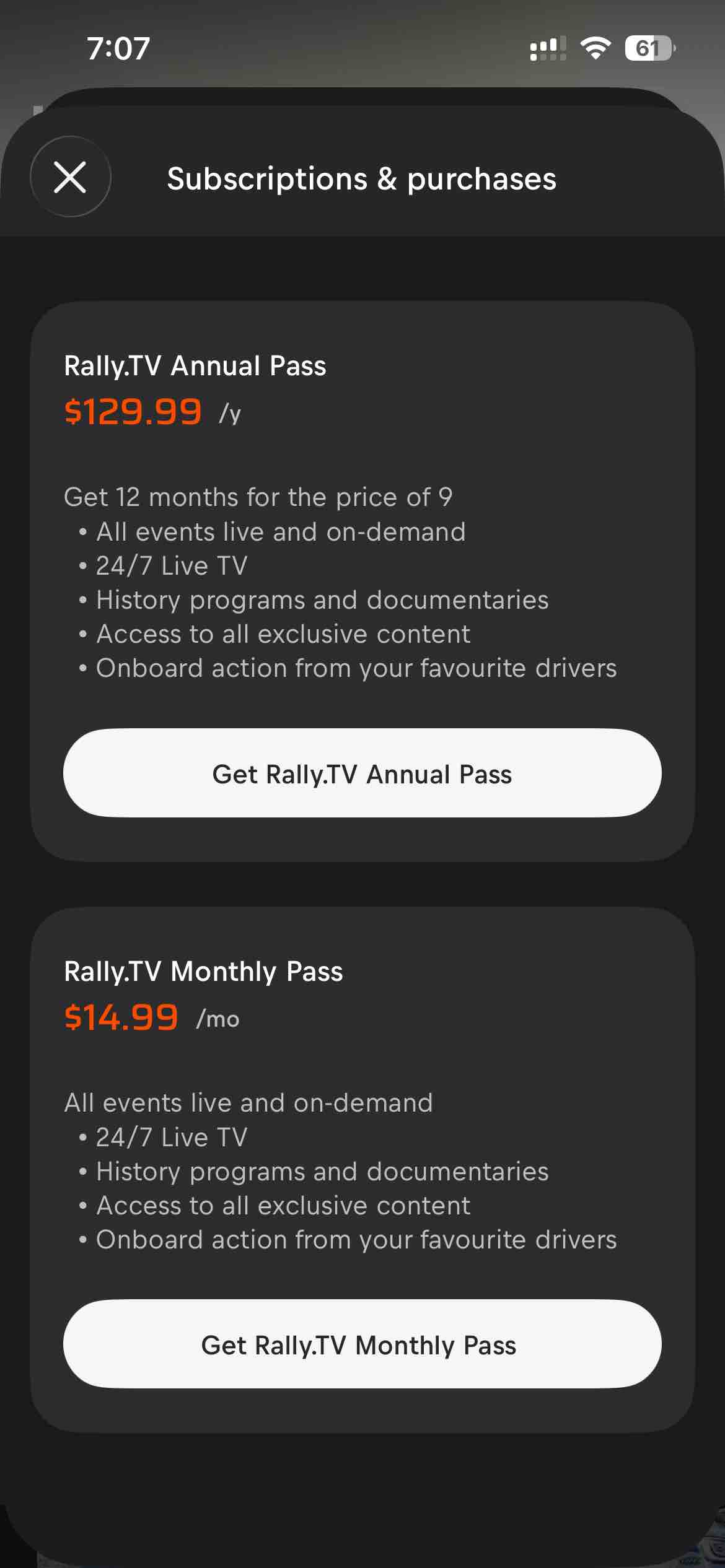Tap Get Rally.TV Monthly Pass

362,1344
